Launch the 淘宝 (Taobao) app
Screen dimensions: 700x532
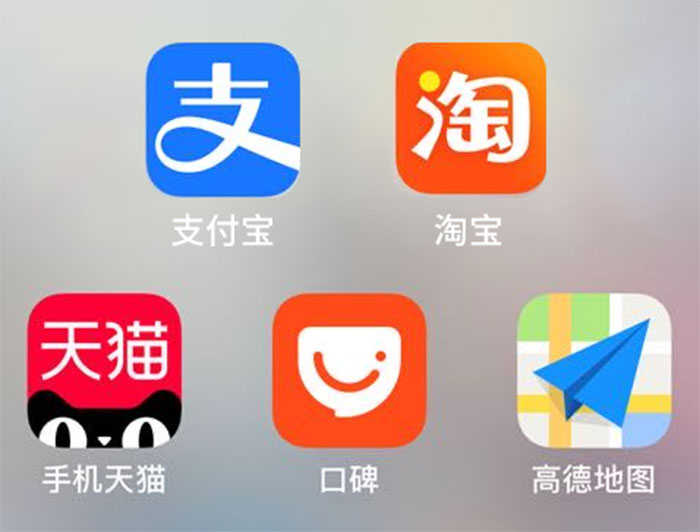[x=470, y=118]
